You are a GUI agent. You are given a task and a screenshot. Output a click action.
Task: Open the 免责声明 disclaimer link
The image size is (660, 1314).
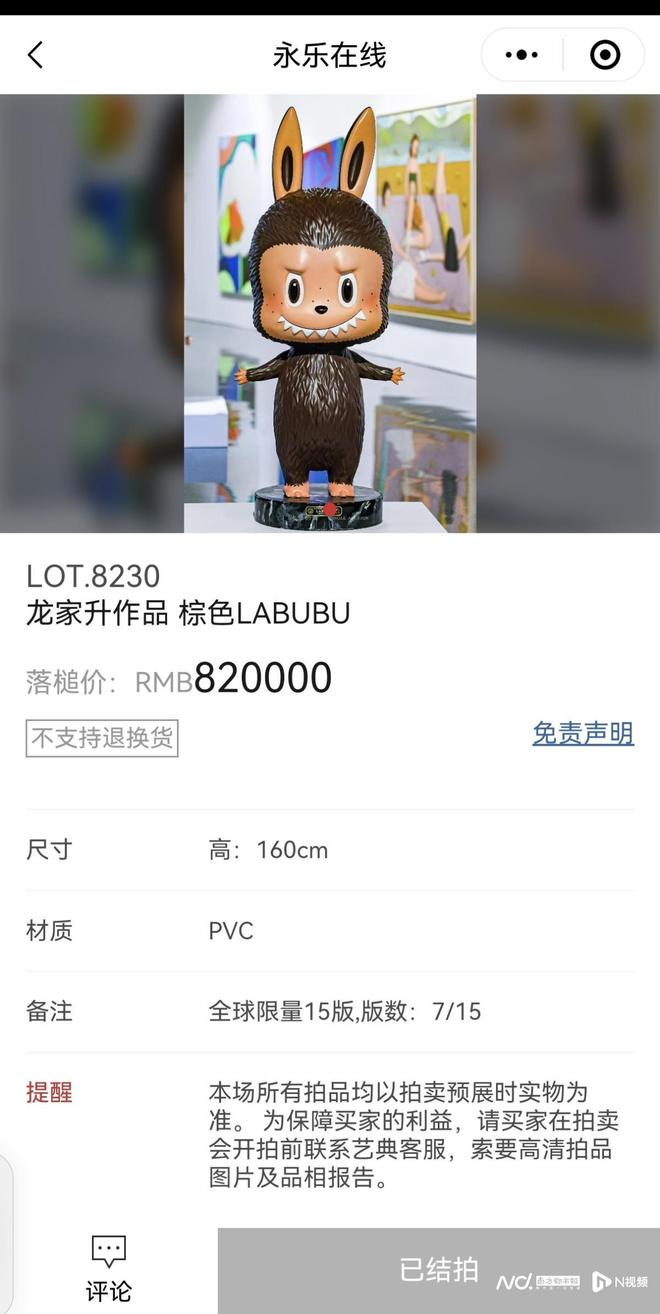point(582,734)
